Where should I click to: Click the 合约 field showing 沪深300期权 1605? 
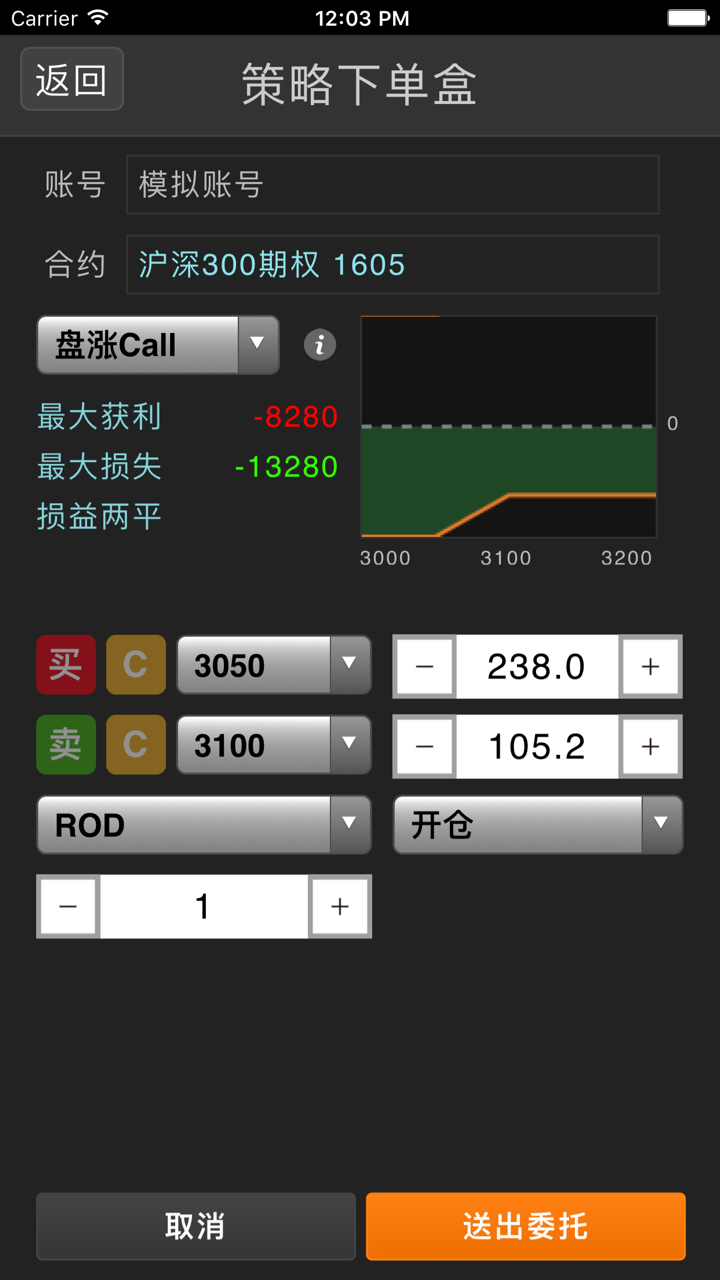(x=392, y=264)
